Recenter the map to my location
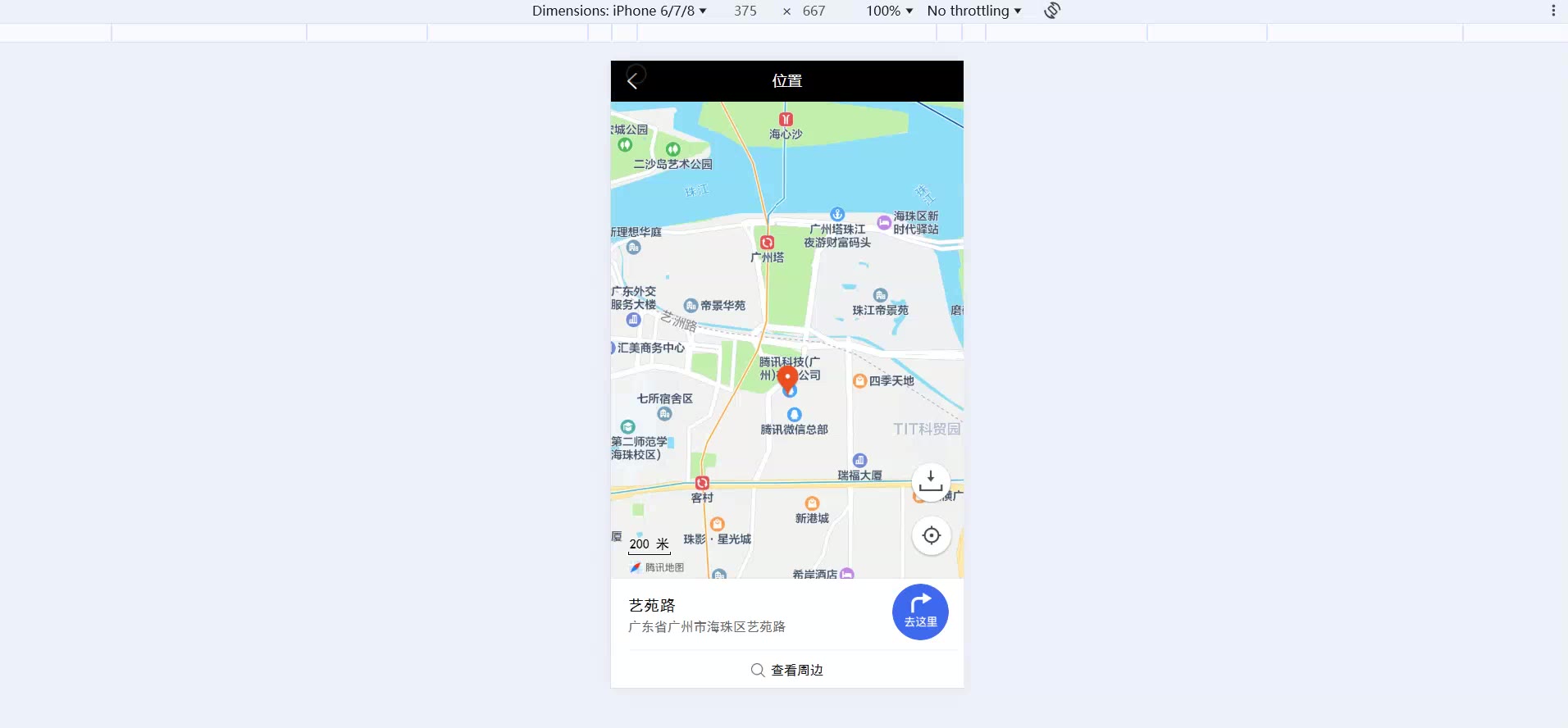Screen dimensions: 1568x728 click(931, 535)
